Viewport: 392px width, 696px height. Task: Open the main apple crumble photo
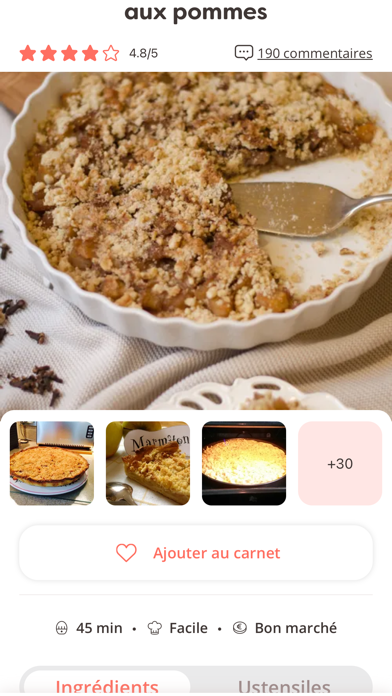[x=196, y=241]
